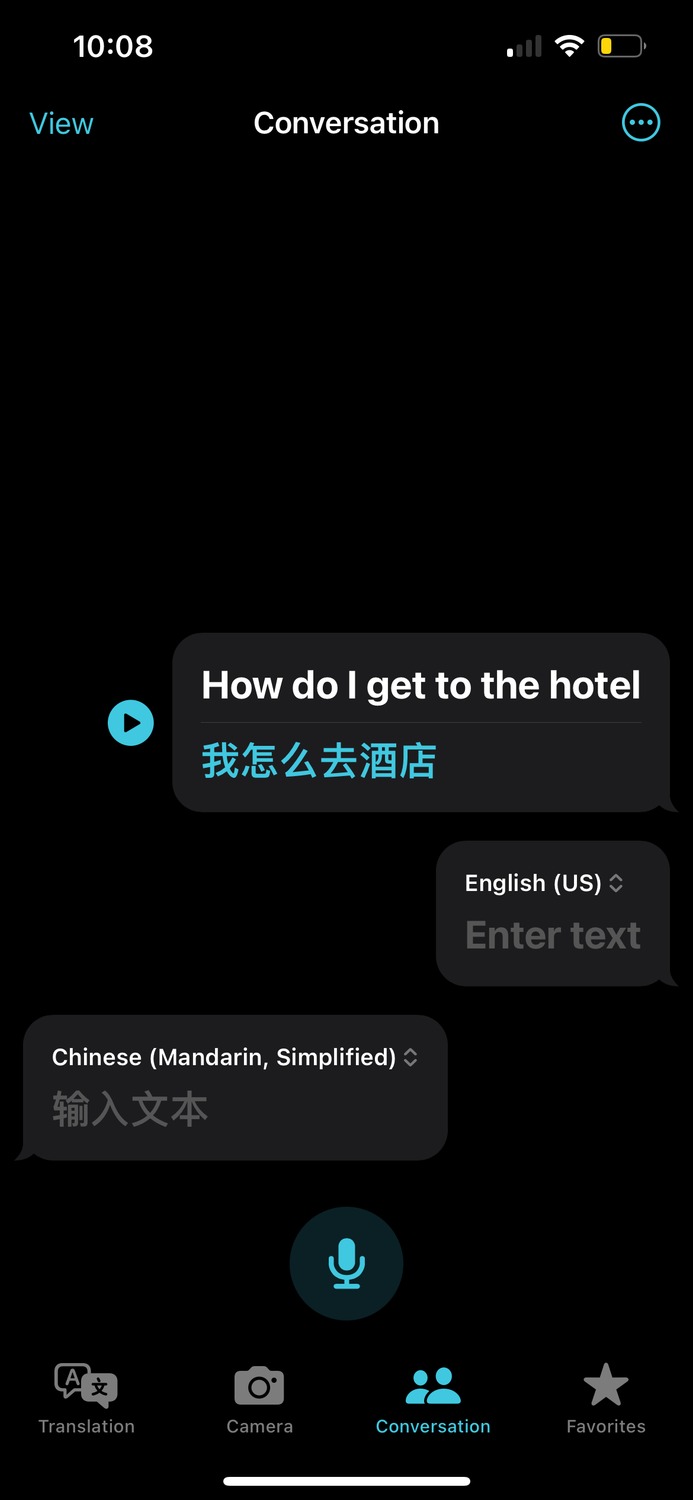
Task: Switch to the Translation tab
Action: [x=87, y=1399]
